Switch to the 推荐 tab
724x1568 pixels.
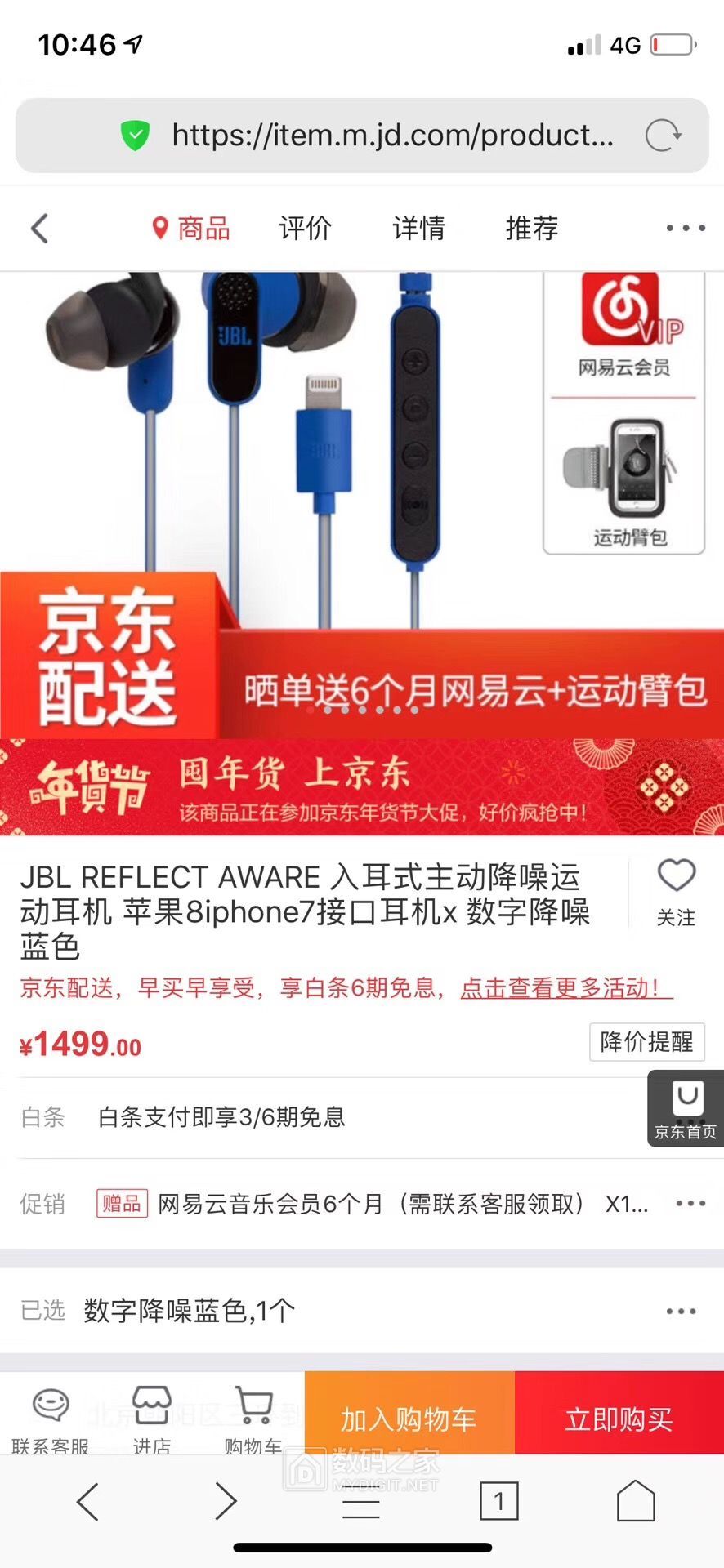pos(532,229)
